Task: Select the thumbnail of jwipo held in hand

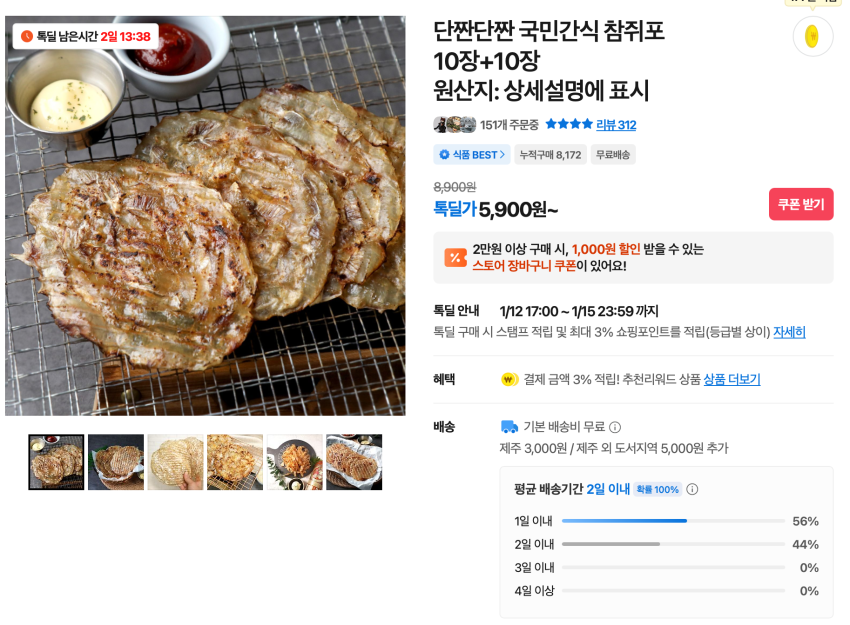Action: (175, 462)
